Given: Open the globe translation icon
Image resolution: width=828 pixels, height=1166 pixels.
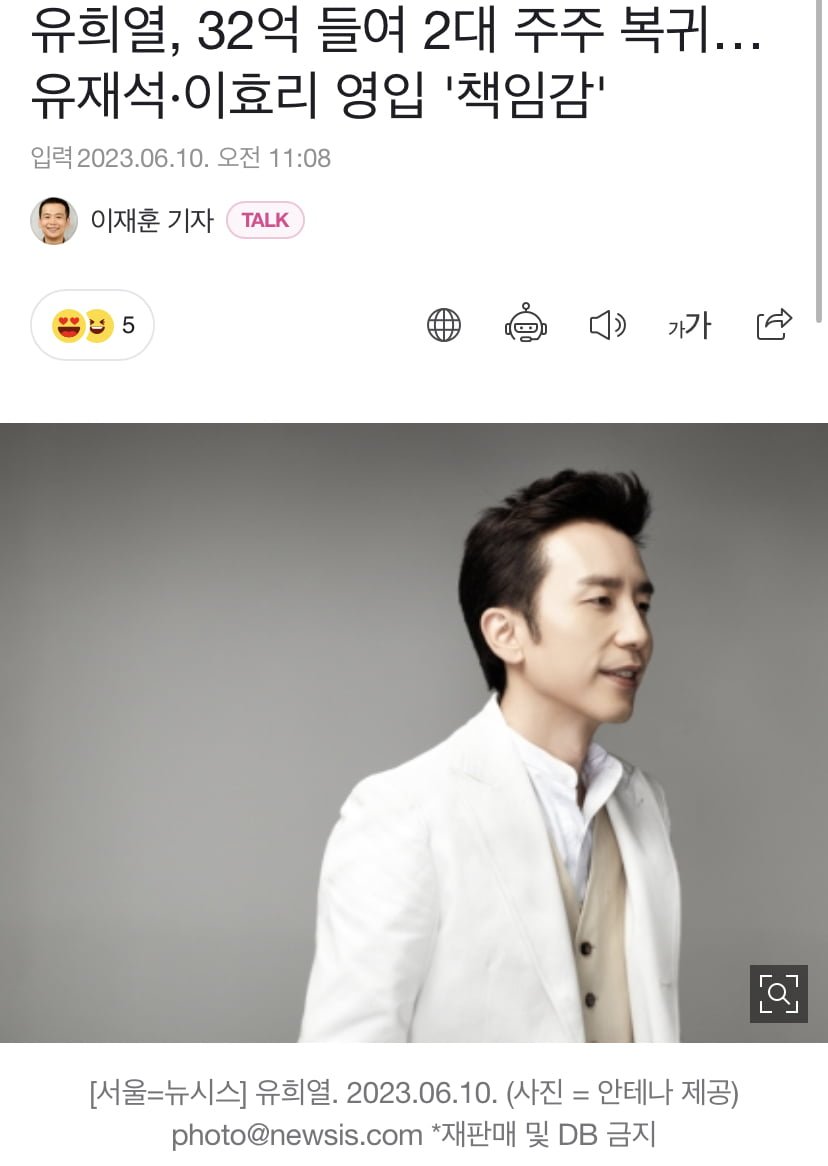Looking at the screenshot, I should click(444, 325).
